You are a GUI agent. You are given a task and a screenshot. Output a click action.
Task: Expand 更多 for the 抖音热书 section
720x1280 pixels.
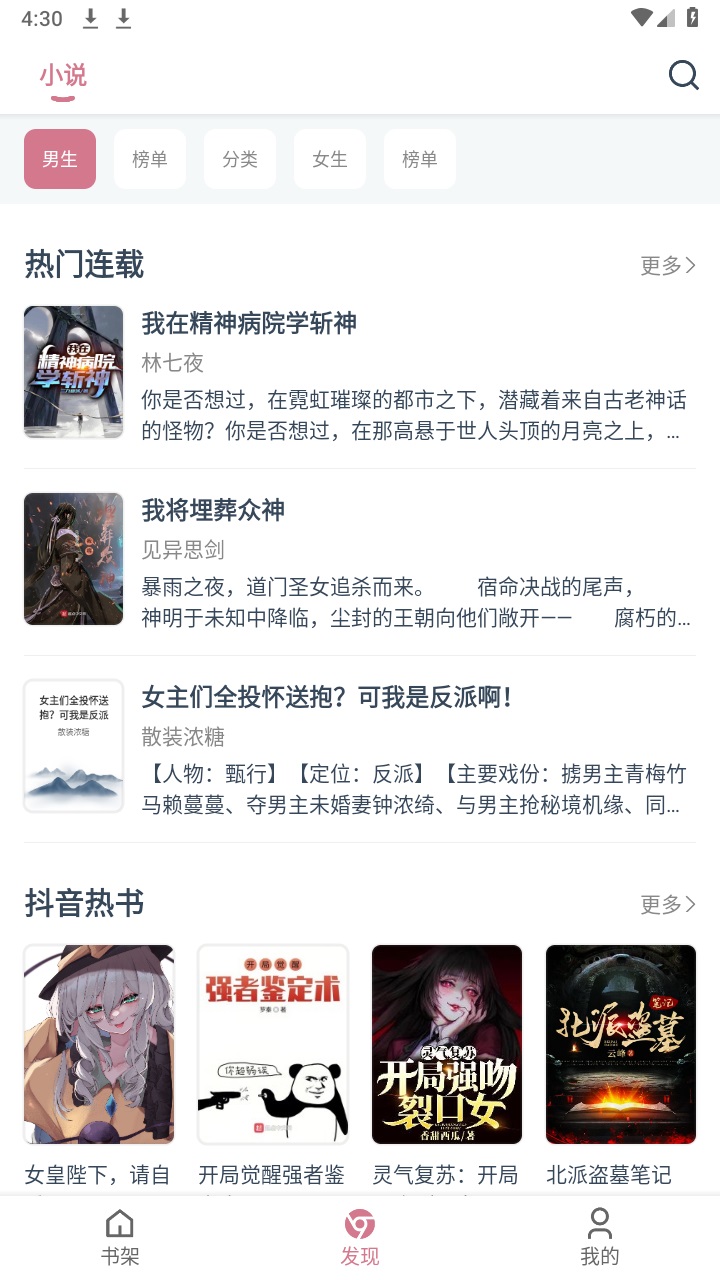click(x=666, y=903)
